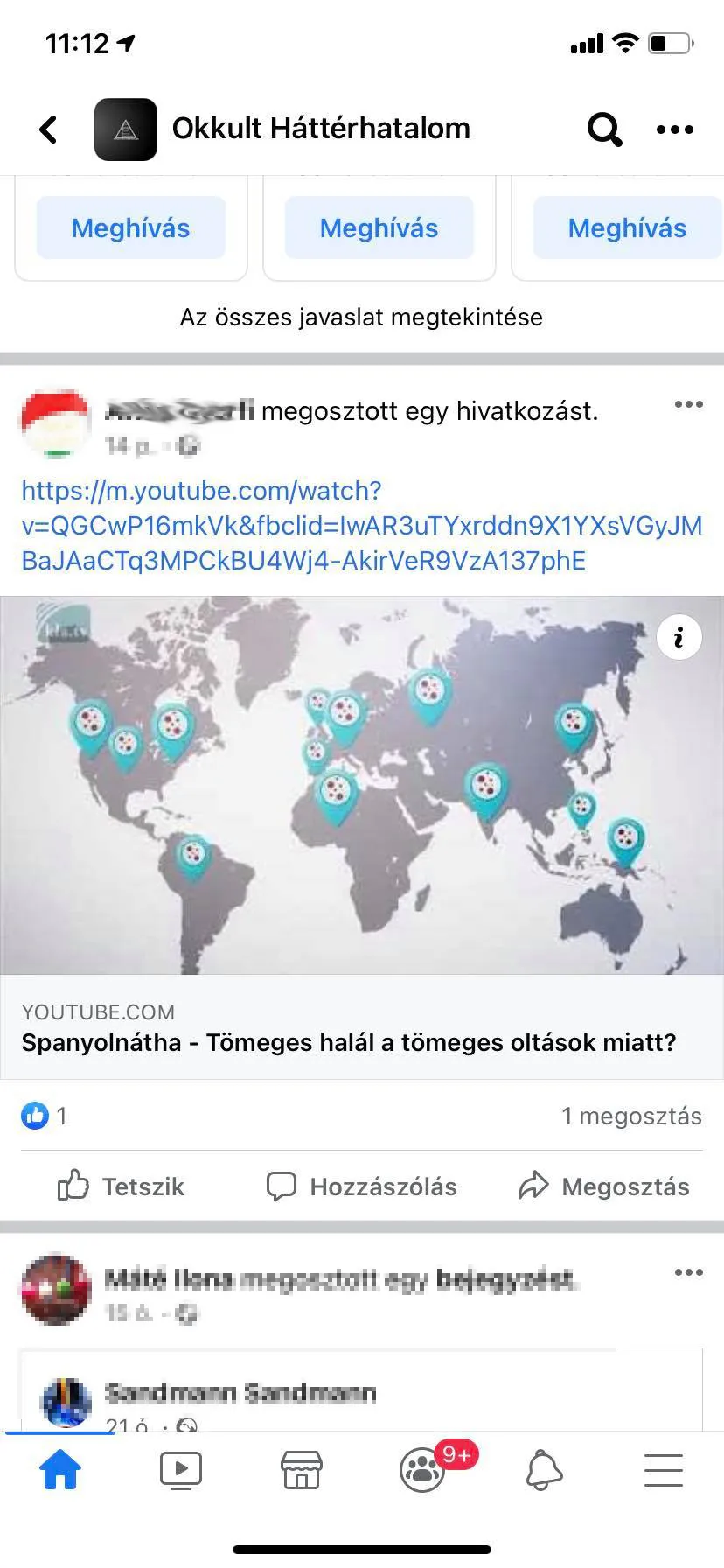Comment via Hozzászólás button
Screen dimensions: 724x1568
tap(361, 1186)
